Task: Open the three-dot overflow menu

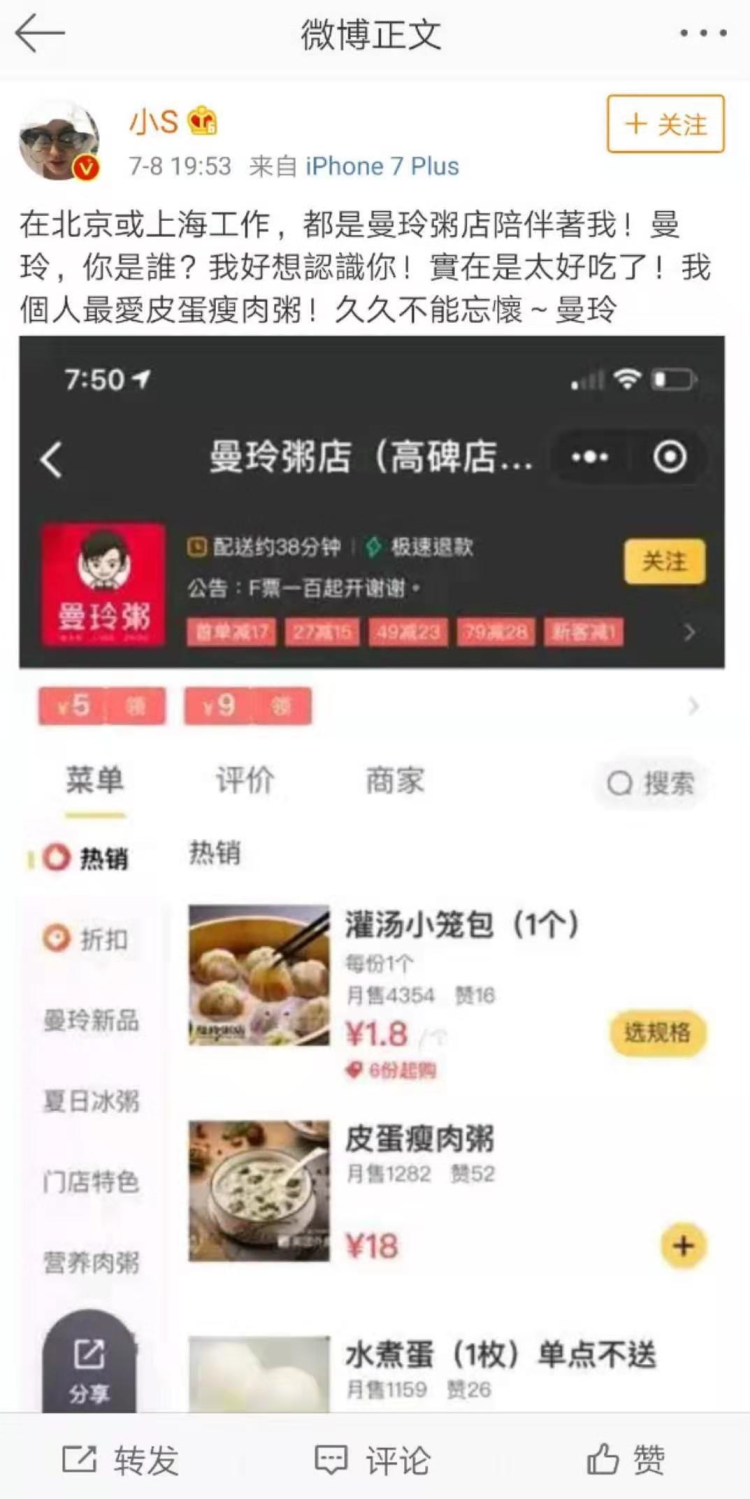Action: pyautogui.click(x=703, y=34)
